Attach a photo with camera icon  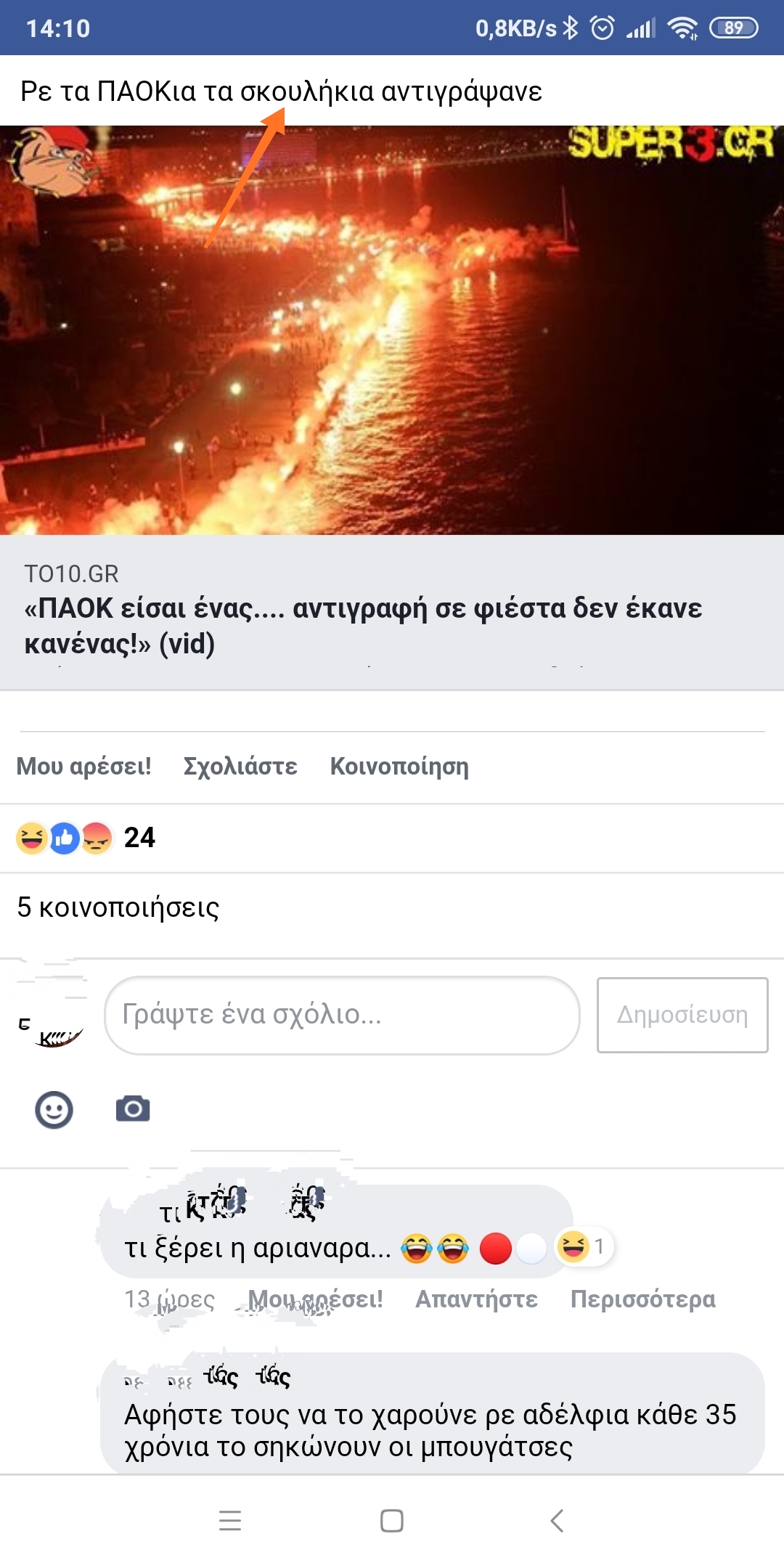[x=133, y=1109]
